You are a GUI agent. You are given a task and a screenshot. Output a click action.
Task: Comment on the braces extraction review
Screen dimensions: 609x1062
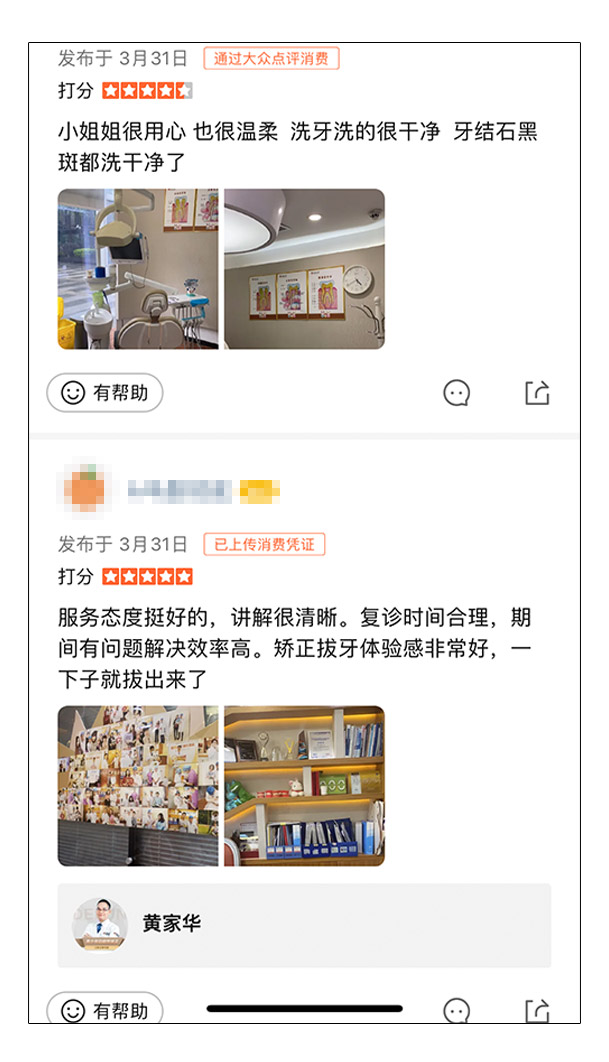(456, 1011)
